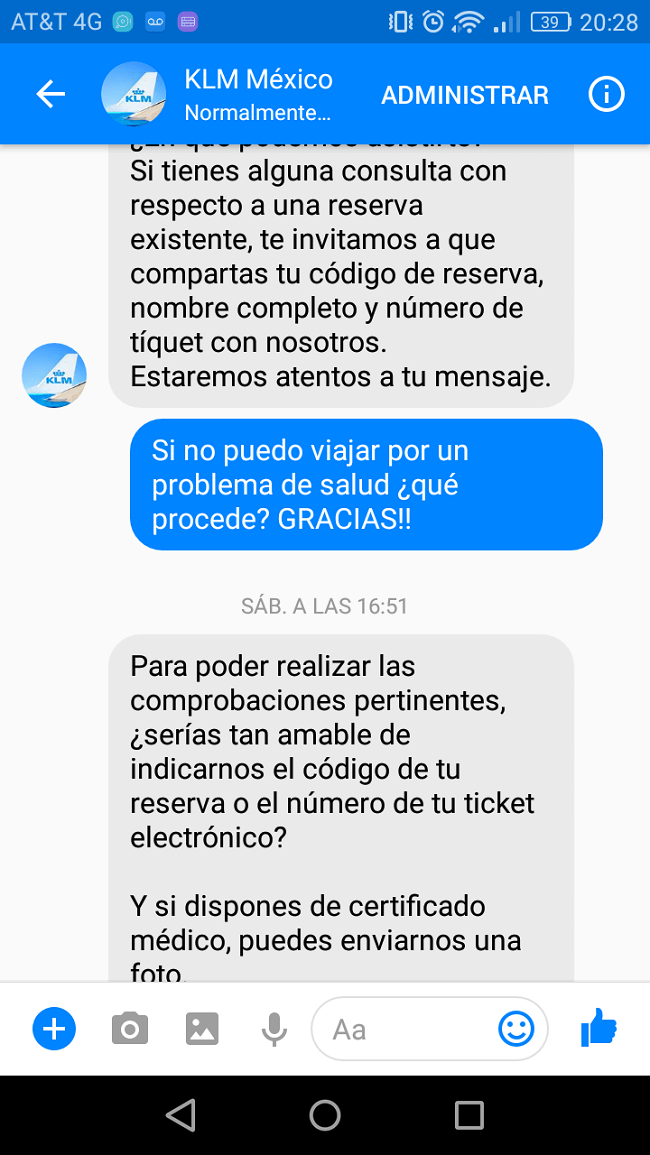Screen dimensions: 650x1155
Task: Record a voice message with the microphone
Action: 273,1028
